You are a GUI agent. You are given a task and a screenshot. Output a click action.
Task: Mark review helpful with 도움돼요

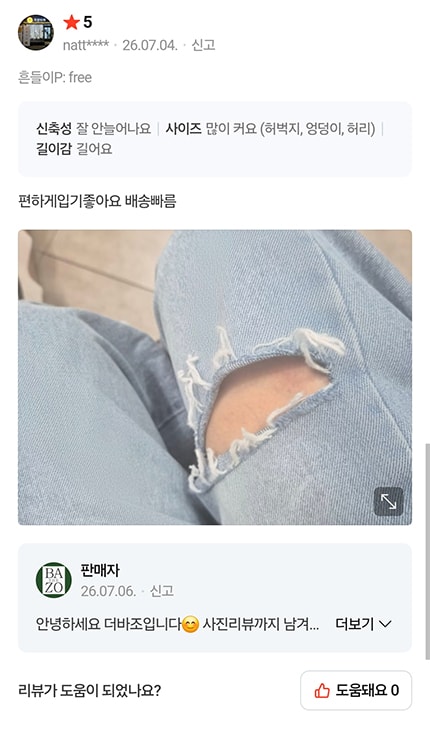pos(356,690)
